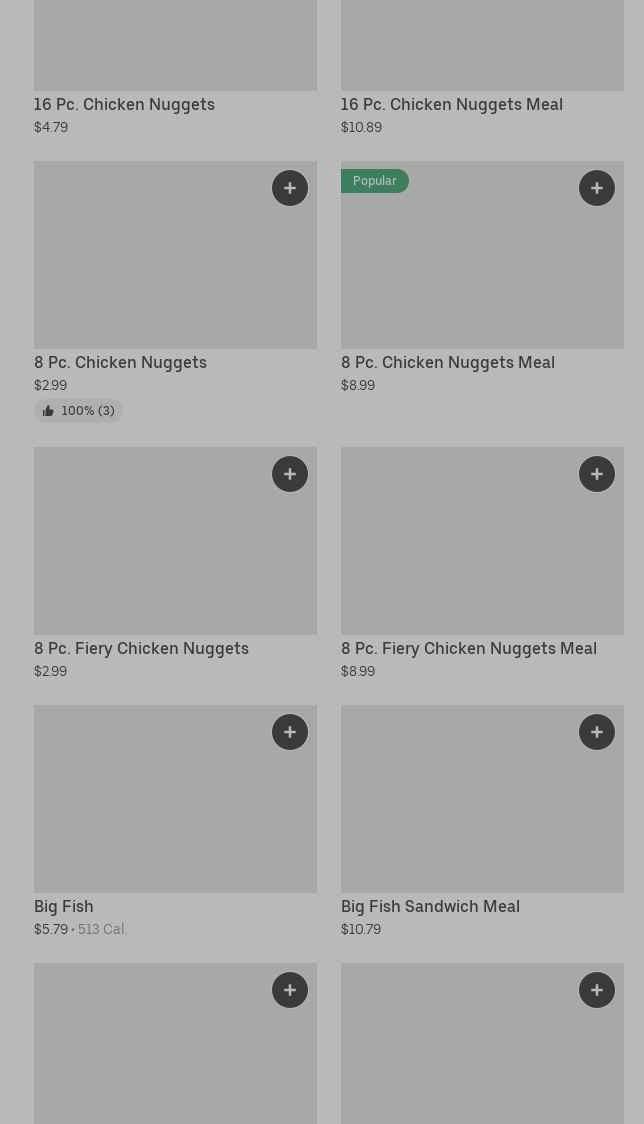Add 8 Pc. Chicken Nuggets Meal to cart
644x1124 pixels.
tap(597, 188)
